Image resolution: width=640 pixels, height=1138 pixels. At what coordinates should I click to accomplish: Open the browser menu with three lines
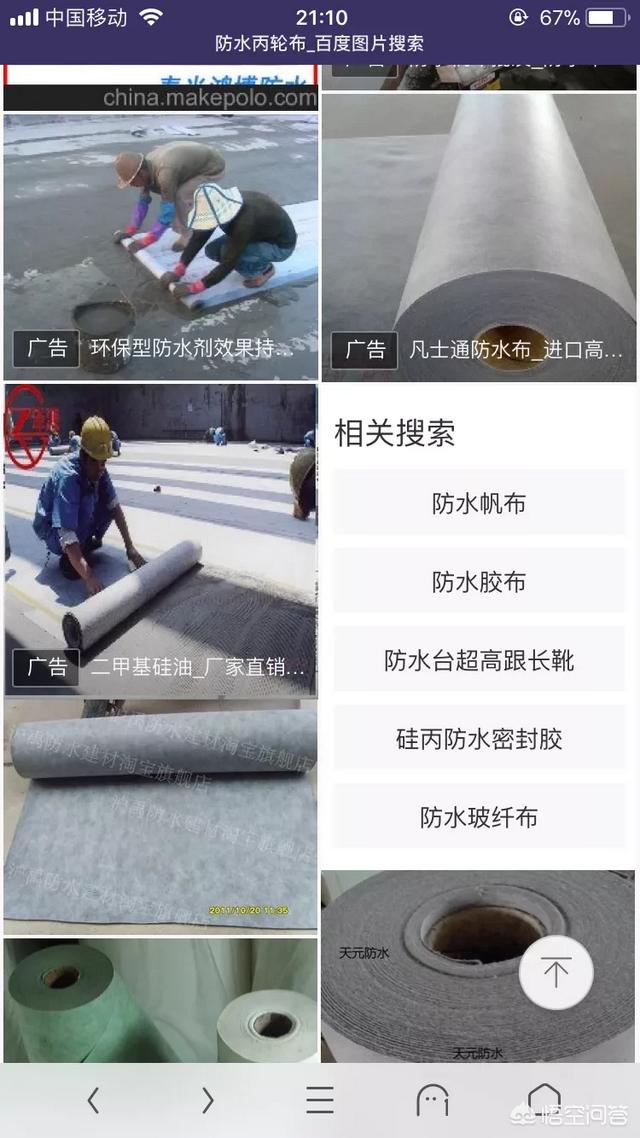click(x=320, y=1100)
